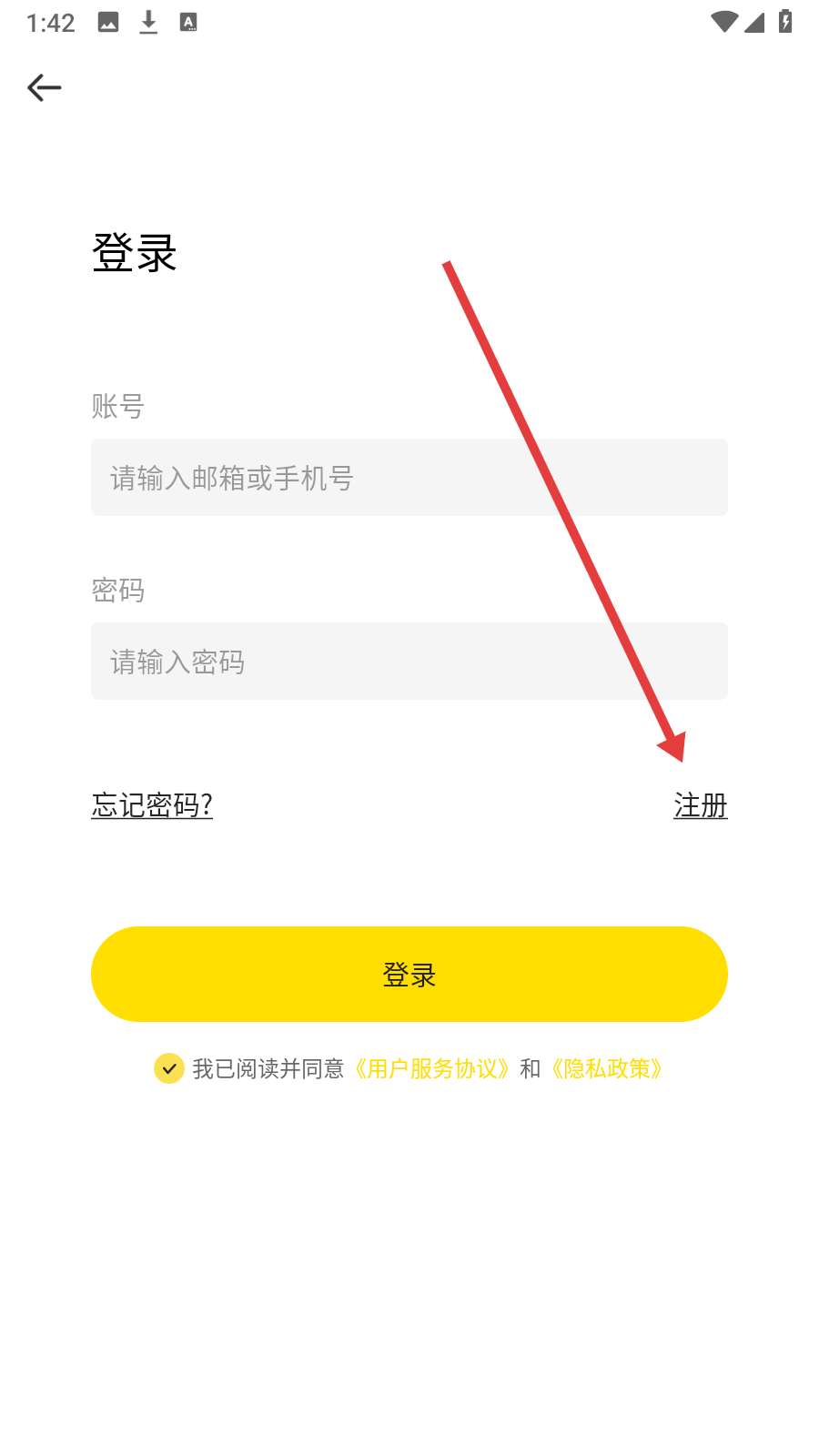Focus the 账号 email or phone field
Image resolution: width=819 pixels, height=1456 pixels.
(409, 478)
